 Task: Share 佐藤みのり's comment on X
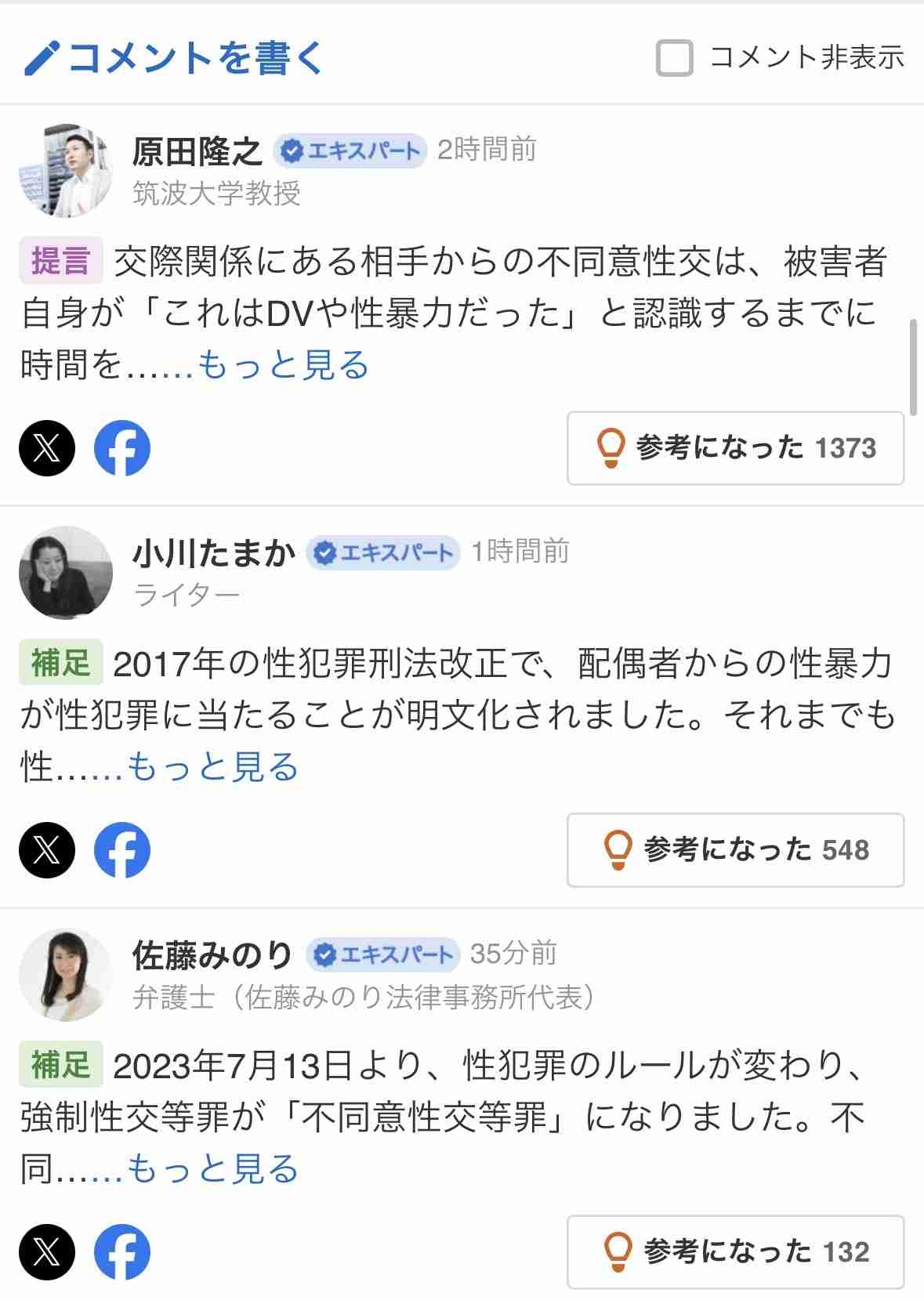47,1252
